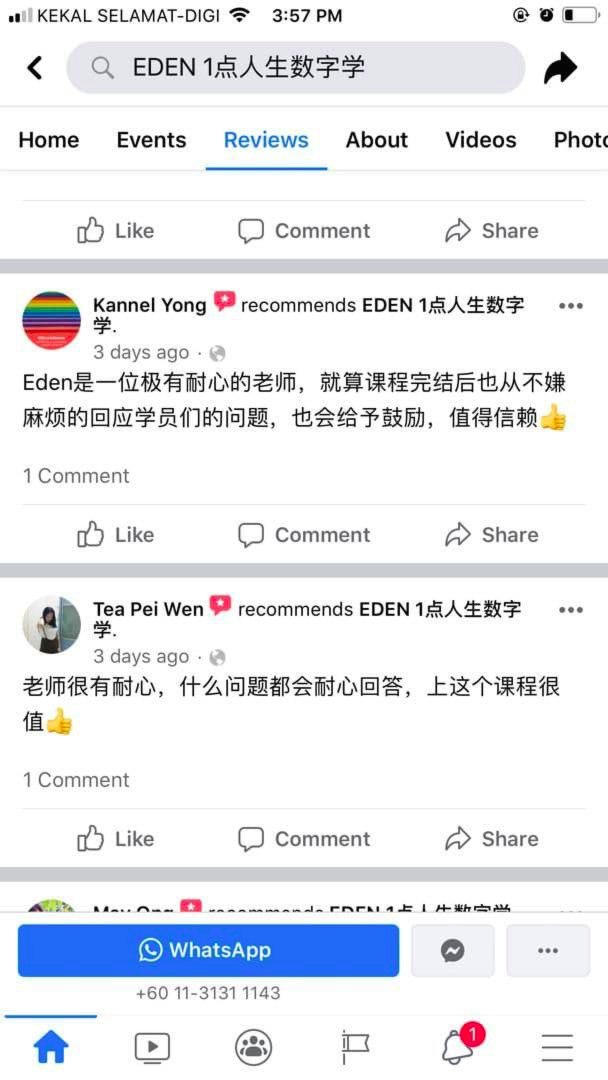View 1 Comment on Tea Pei Wen's review
This screenshot has height=1080, width=608.
pos(76,780)
